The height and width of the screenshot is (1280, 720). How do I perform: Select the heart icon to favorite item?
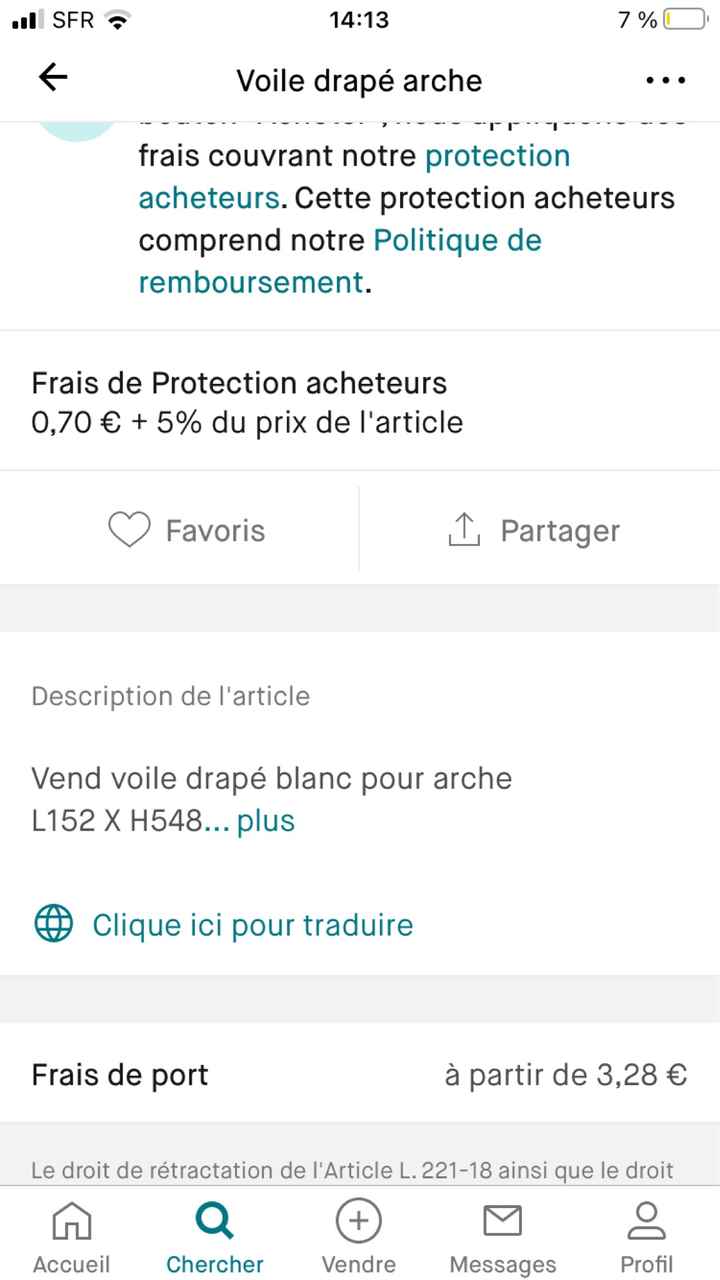tap(129, 529)
